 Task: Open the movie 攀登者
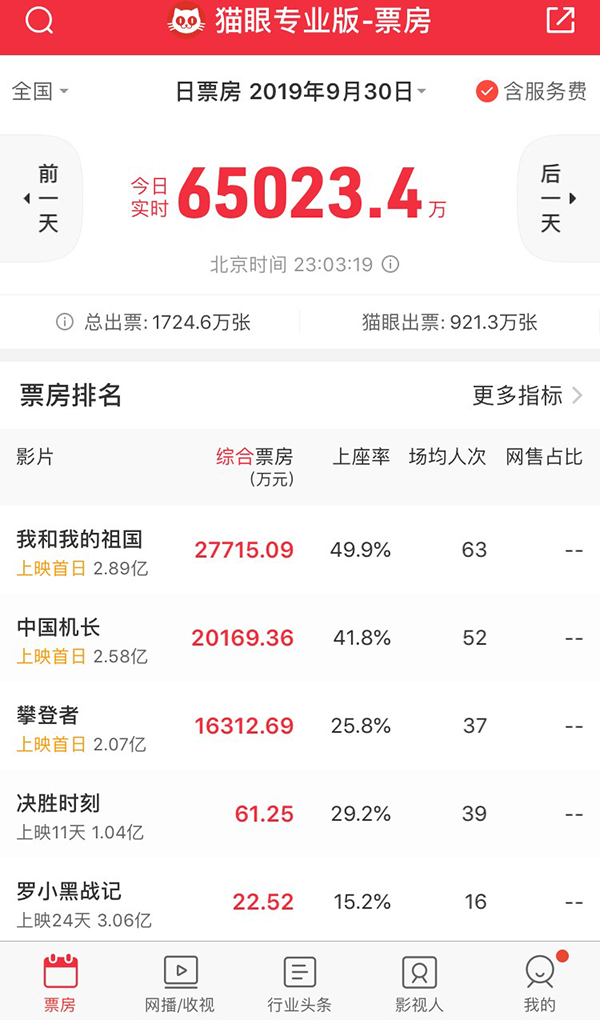48,716
